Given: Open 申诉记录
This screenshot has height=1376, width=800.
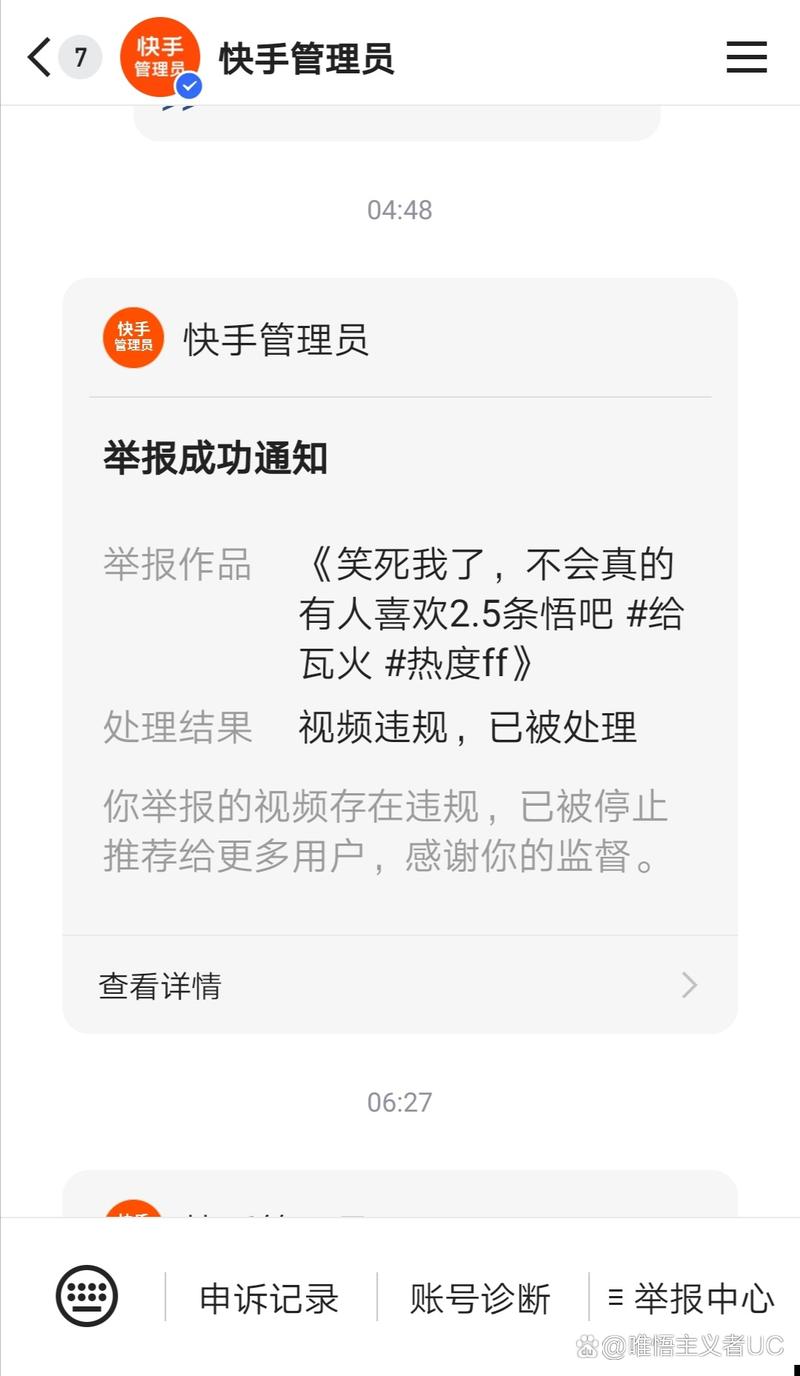Looking at the screenshot, I should pyautogui.click(x=270, y=1298).
